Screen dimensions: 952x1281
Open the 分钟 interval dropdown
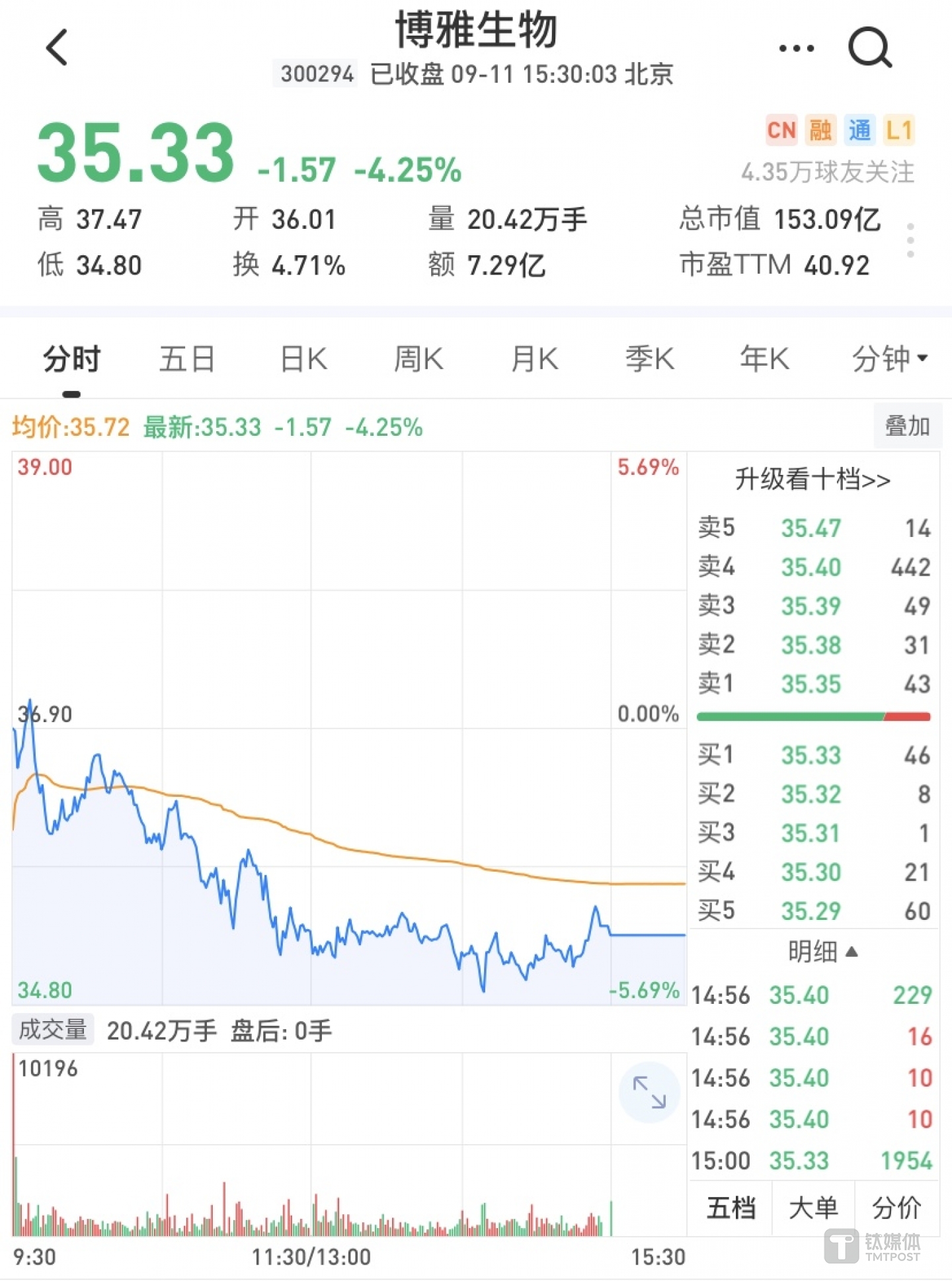[x=889, y=359]
